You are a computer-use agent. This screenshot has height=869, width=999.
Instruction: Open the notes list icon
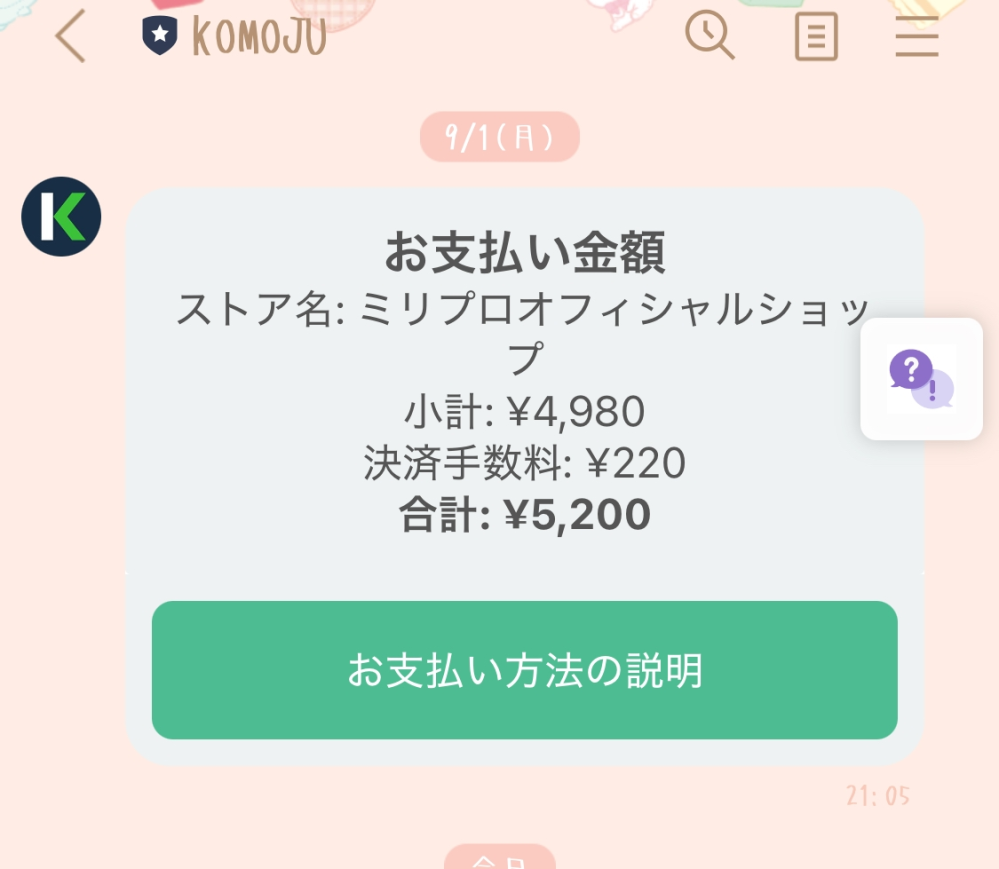coord(816,38)
